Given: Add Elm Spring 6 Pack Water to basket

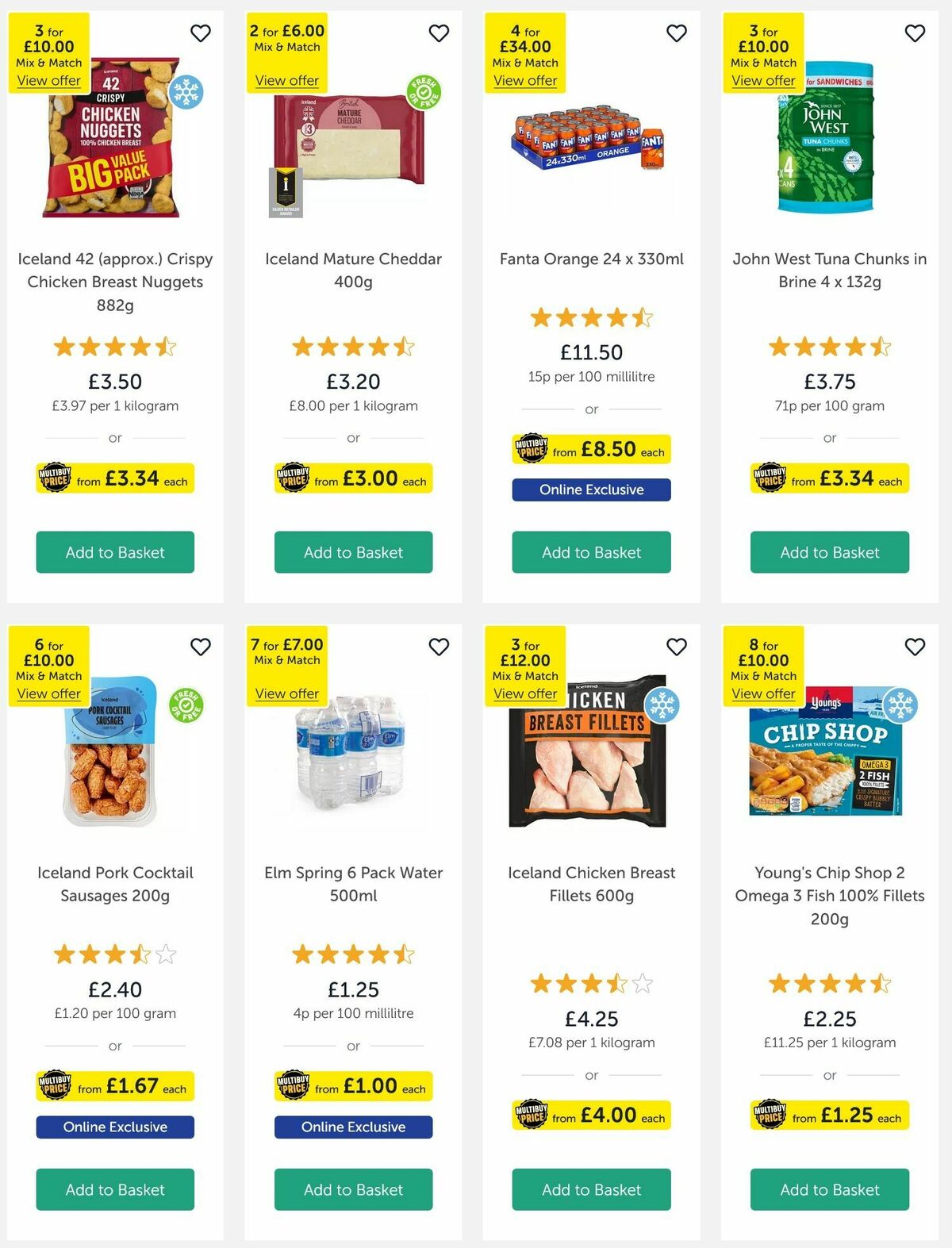Looking at the screenshot, I should pos(352,1190).
